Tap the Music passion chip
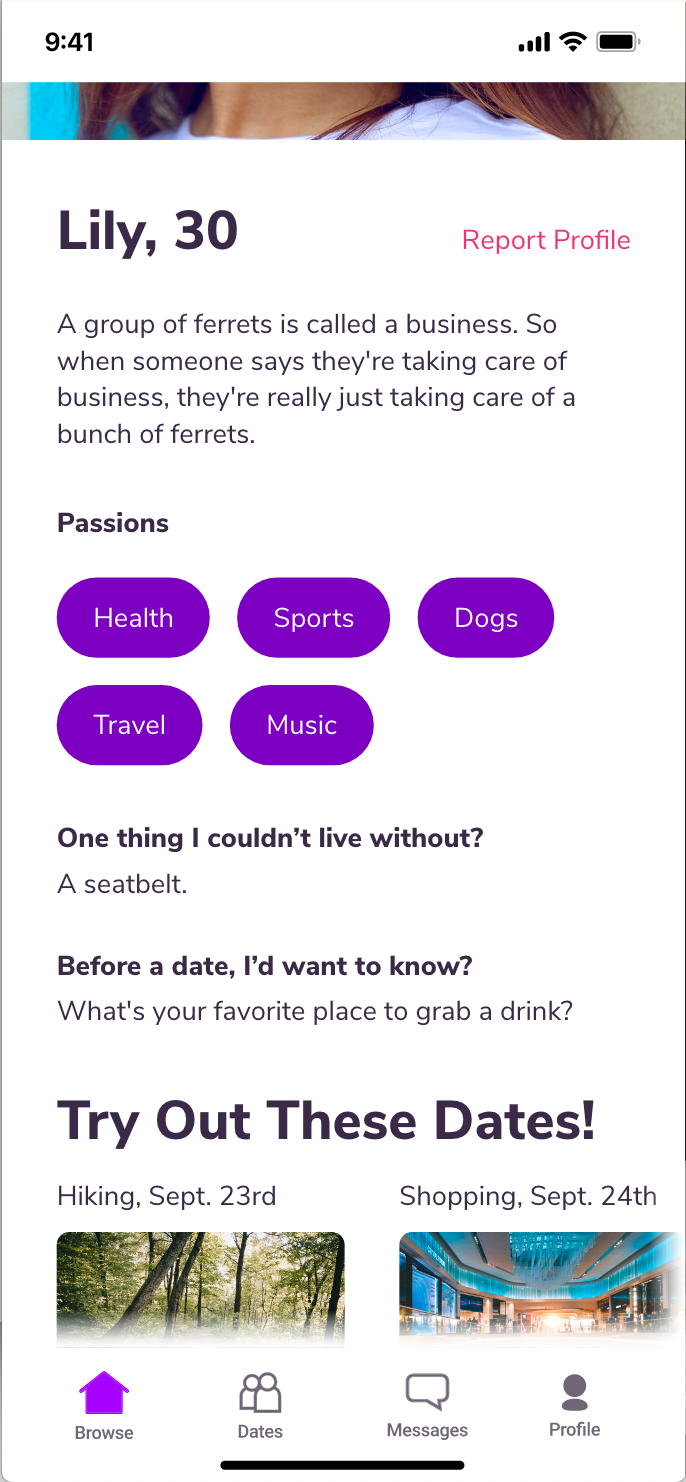This screenshot has width=686, height=1482. 302,725
